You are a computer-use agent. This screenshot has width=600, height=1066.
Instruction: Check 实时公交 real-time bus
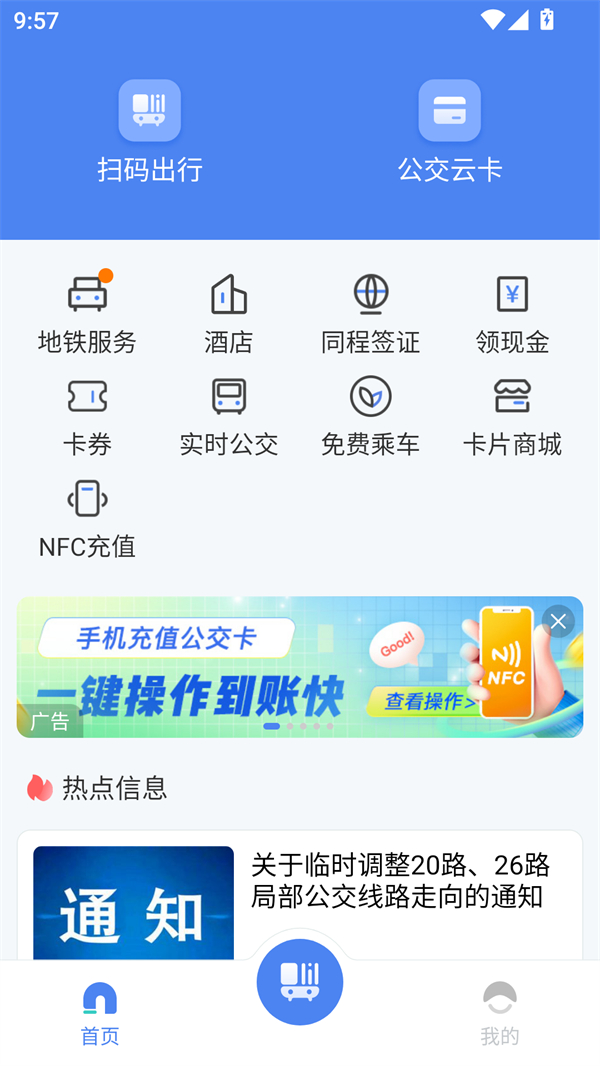pyautogui.click(x=229, y=416)
